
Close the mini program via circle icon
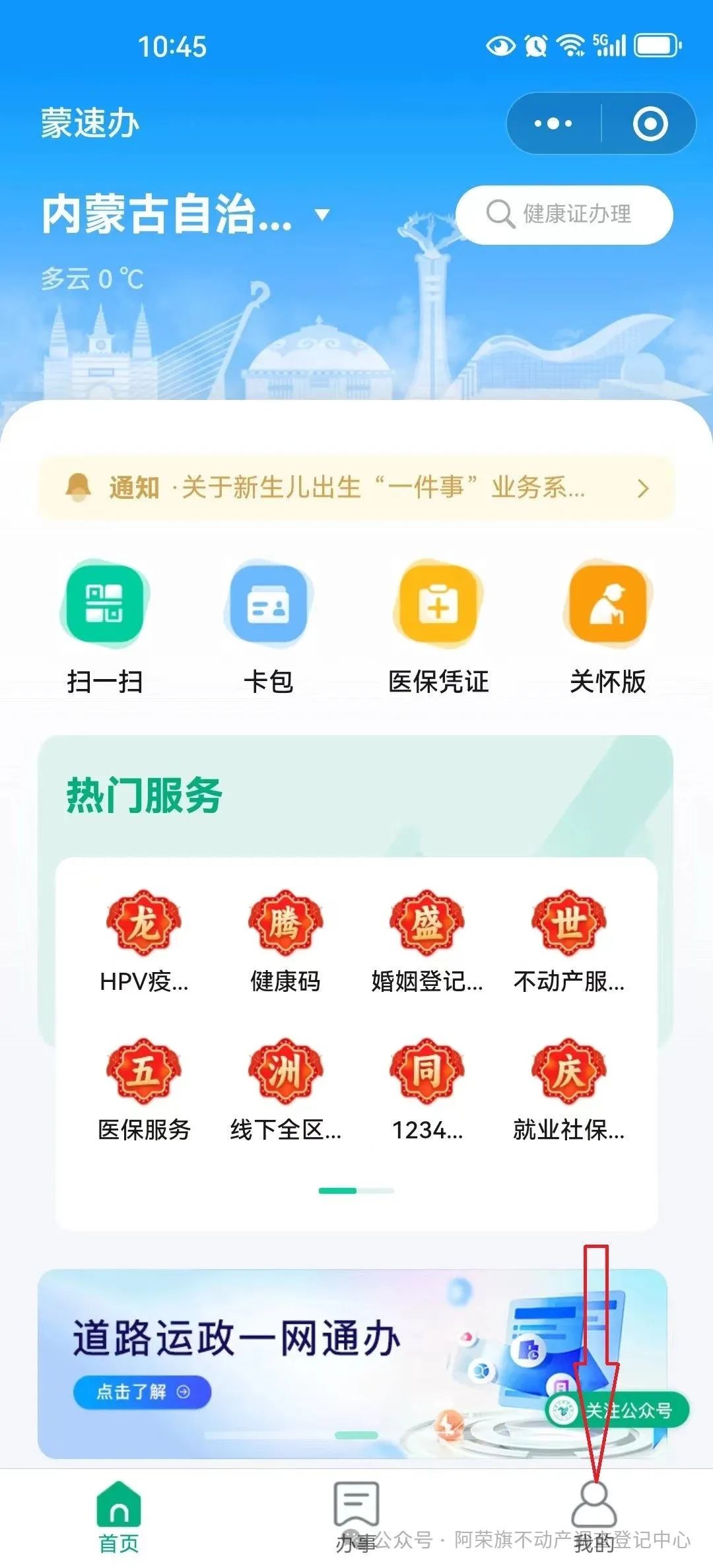(650, 123)
